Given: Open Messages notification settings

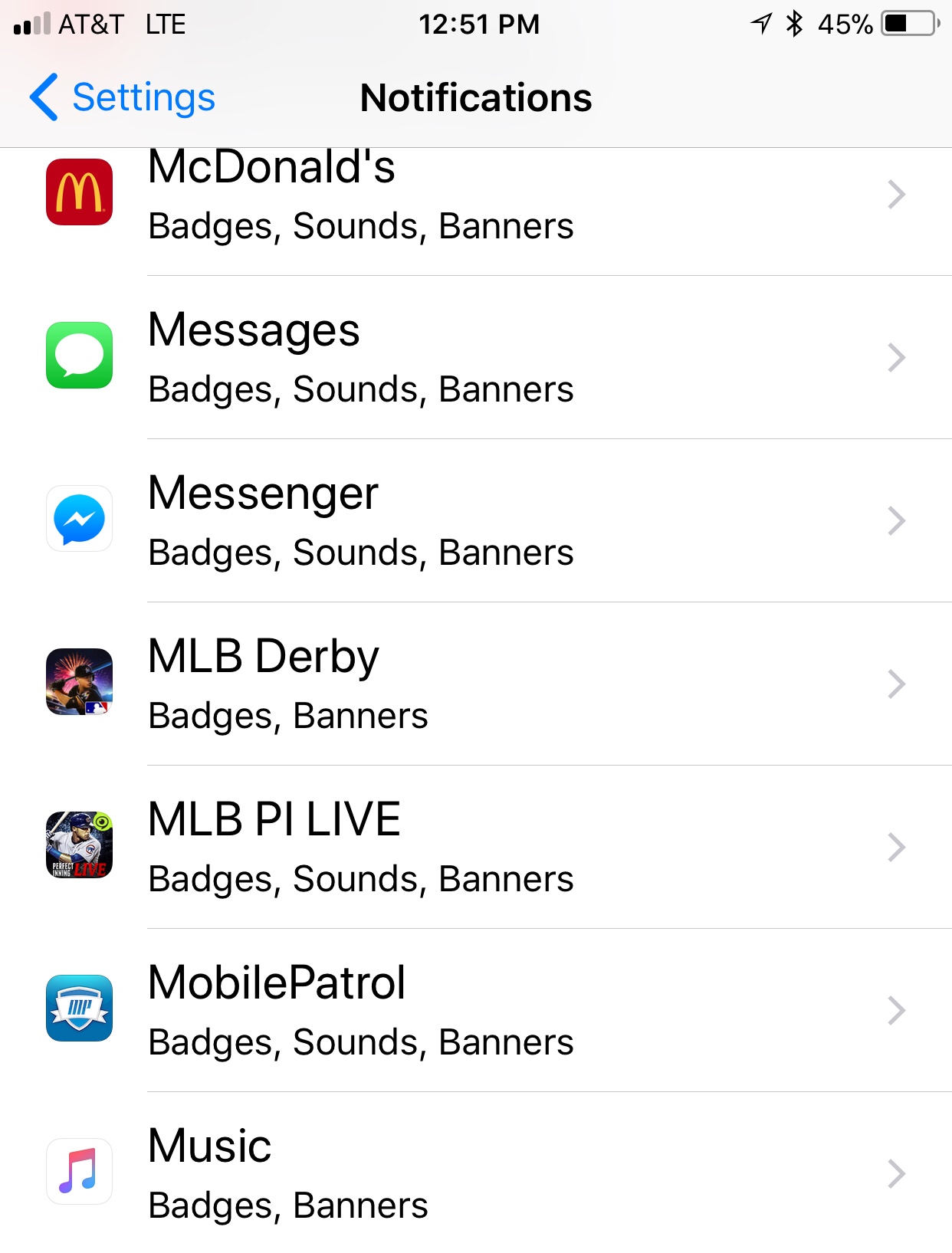Looking at the screenshot, I should [475, 358].
